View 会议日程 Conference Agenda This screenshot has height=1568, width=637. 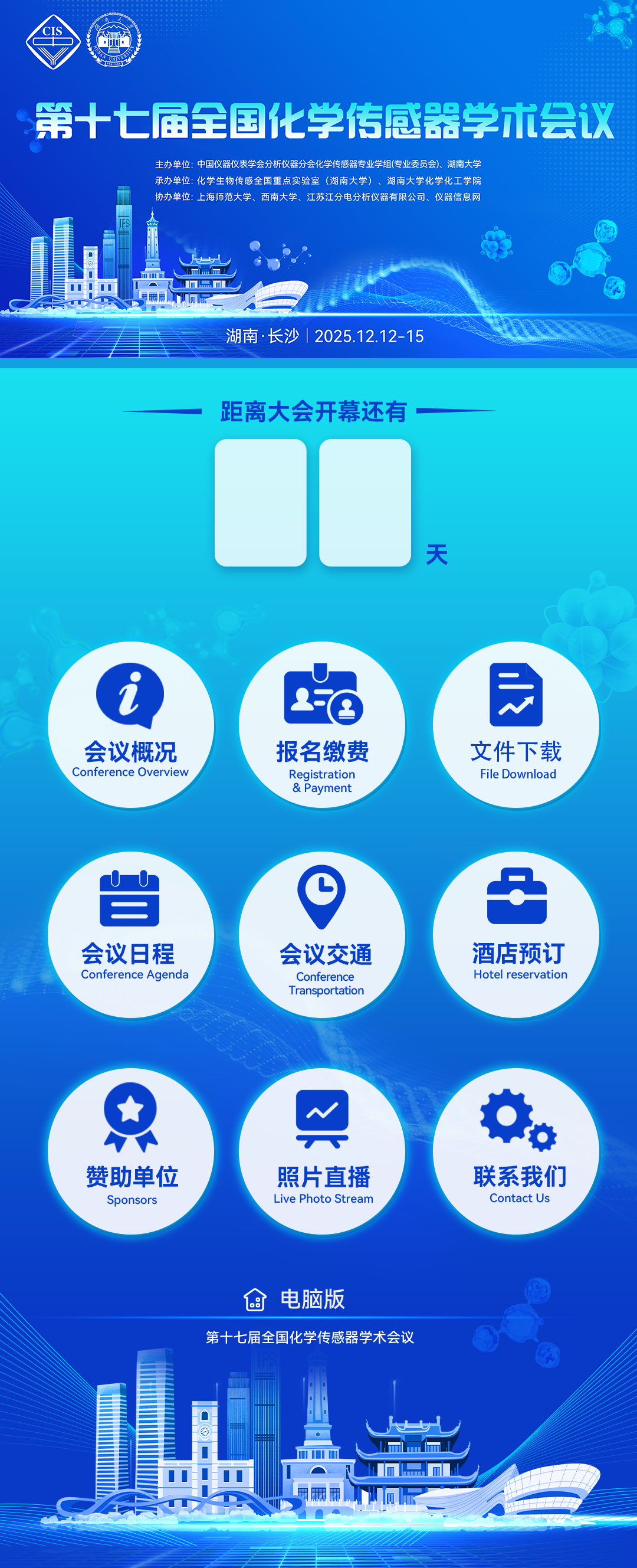click(x=130, y=934)
